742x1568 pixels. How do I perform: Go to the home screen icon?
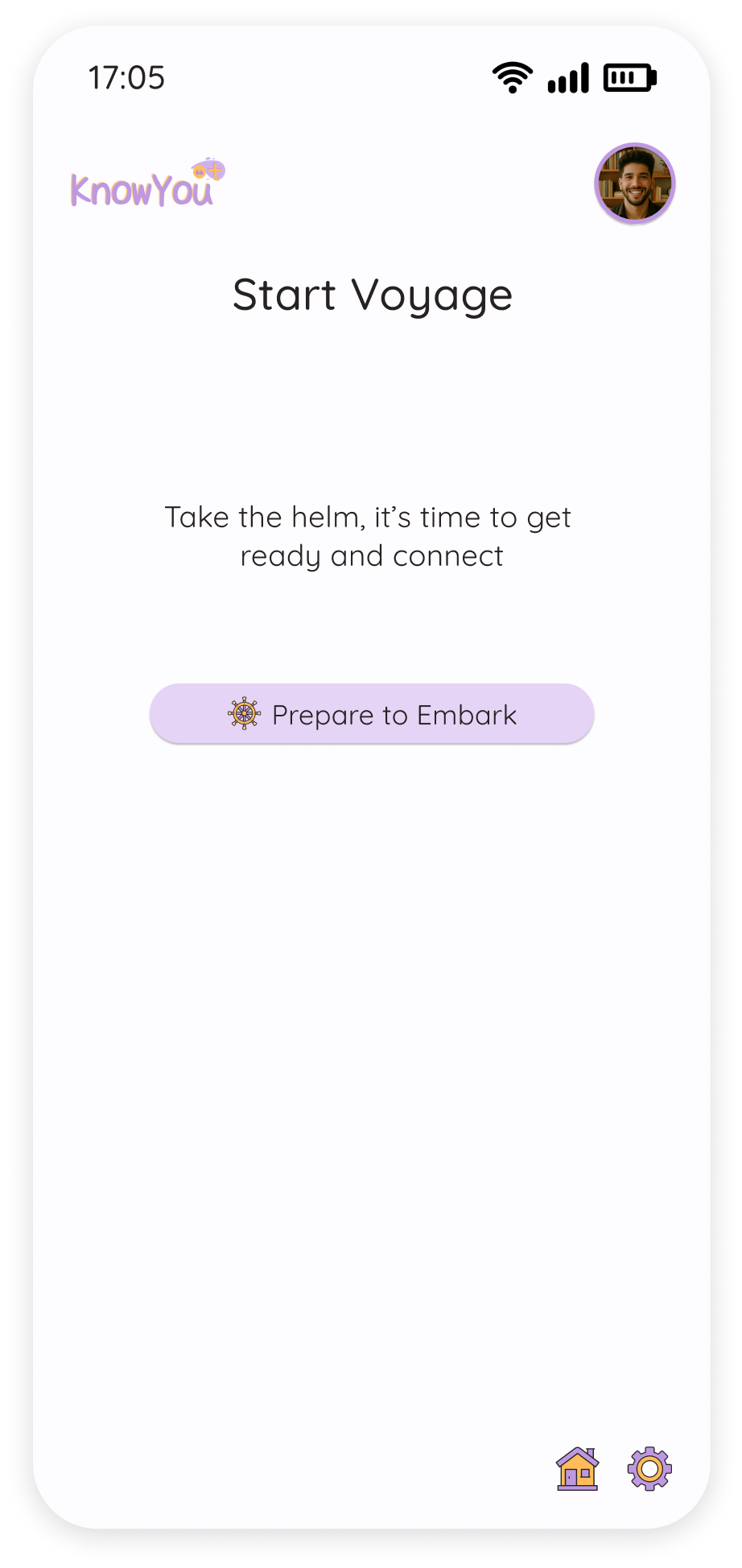[577, 1468]
